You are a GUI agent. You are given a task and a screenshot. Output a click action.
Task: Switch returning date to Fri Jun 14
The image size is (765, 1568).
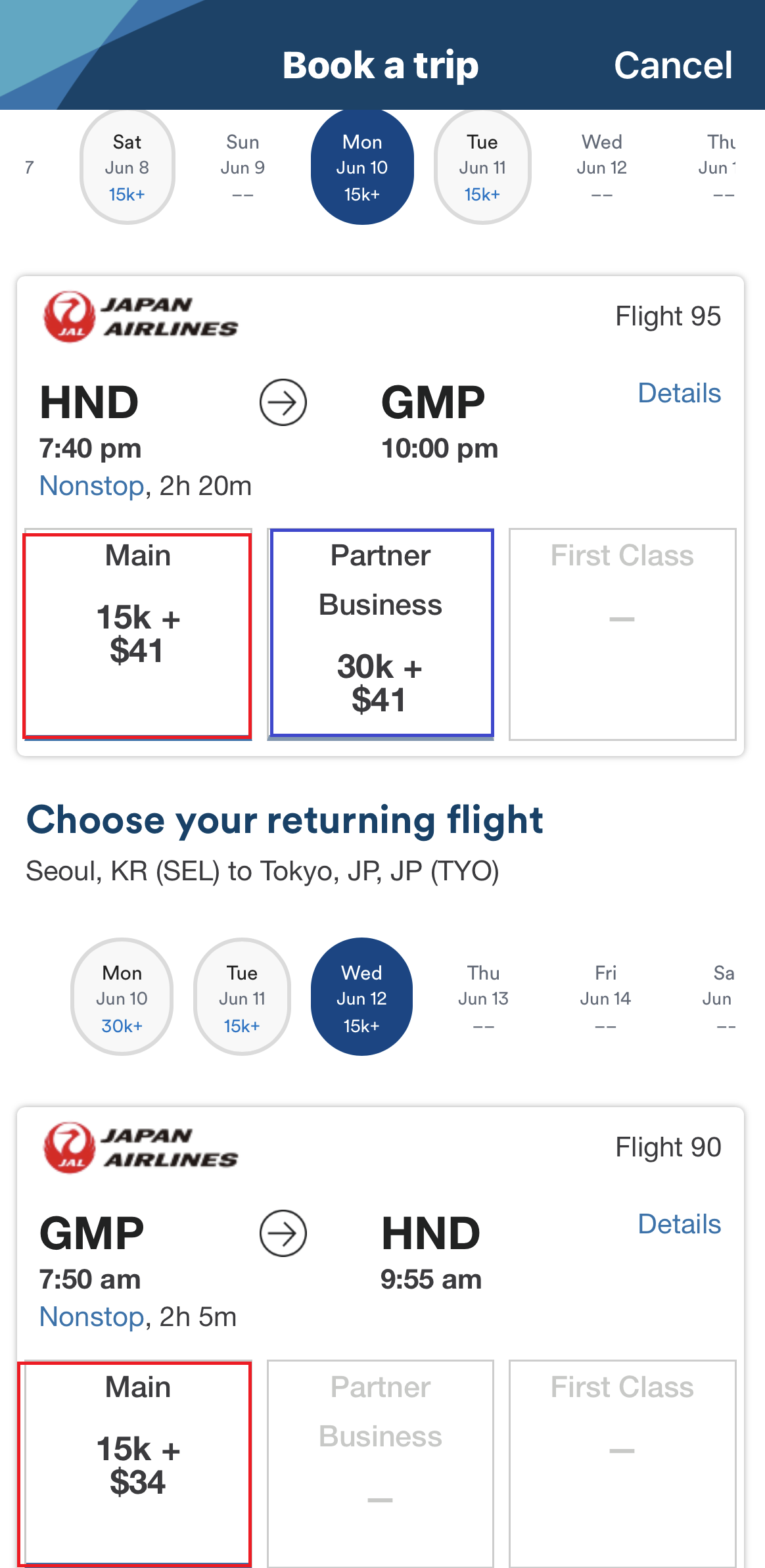(605, 997)
